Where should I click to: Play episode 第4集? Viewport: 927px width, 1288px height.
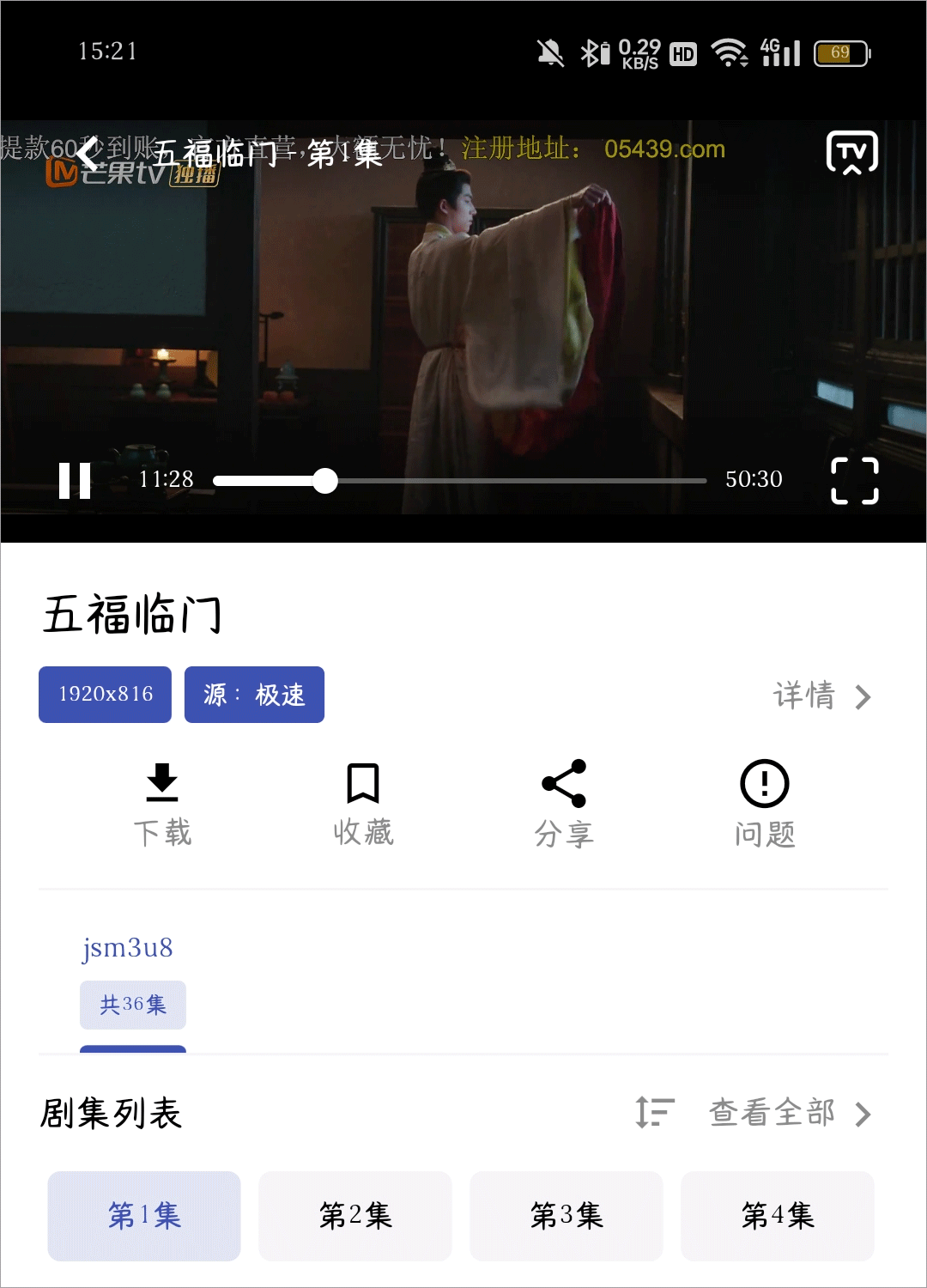point(778,1216)
